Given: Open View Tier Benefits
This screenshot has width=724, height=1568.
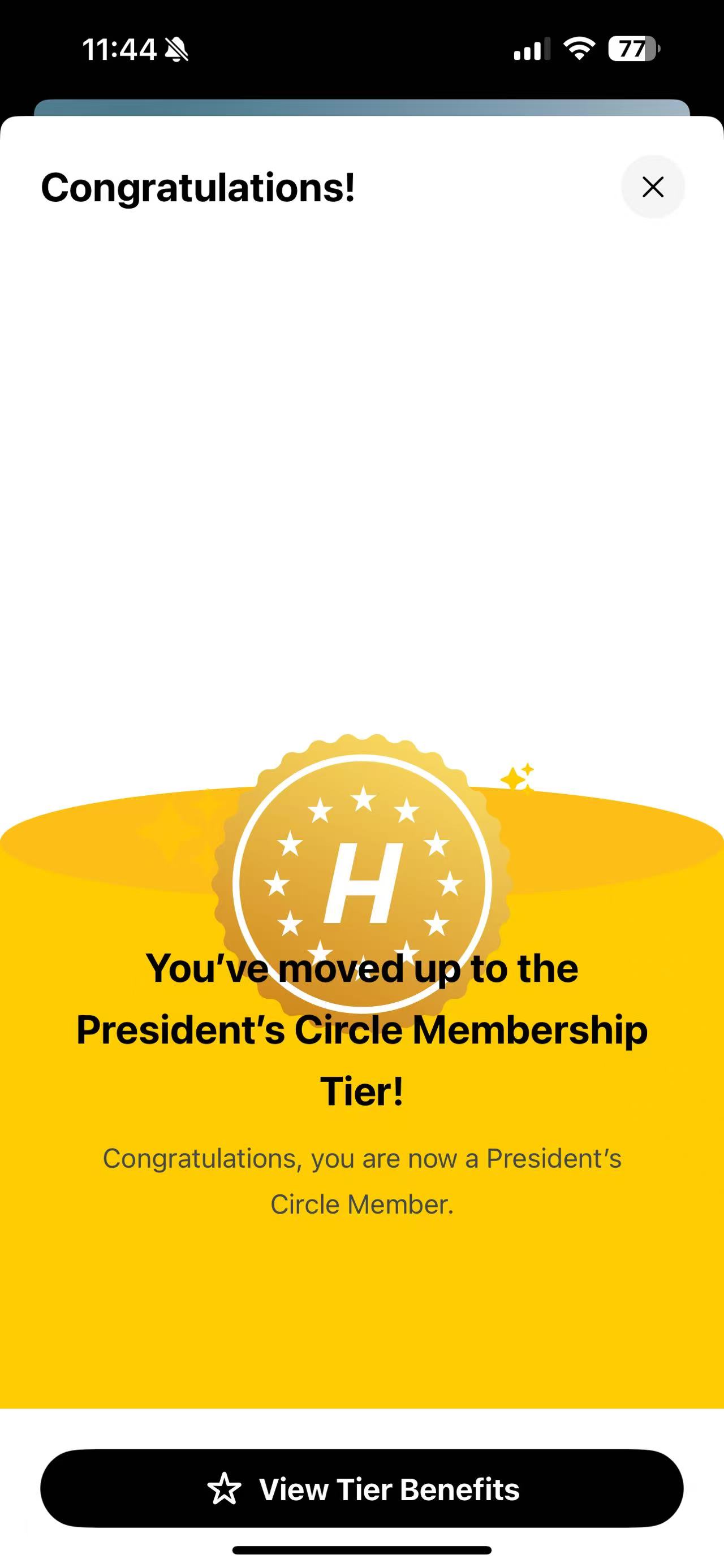Looking at the screenshot, I should tap(361, 1488).
